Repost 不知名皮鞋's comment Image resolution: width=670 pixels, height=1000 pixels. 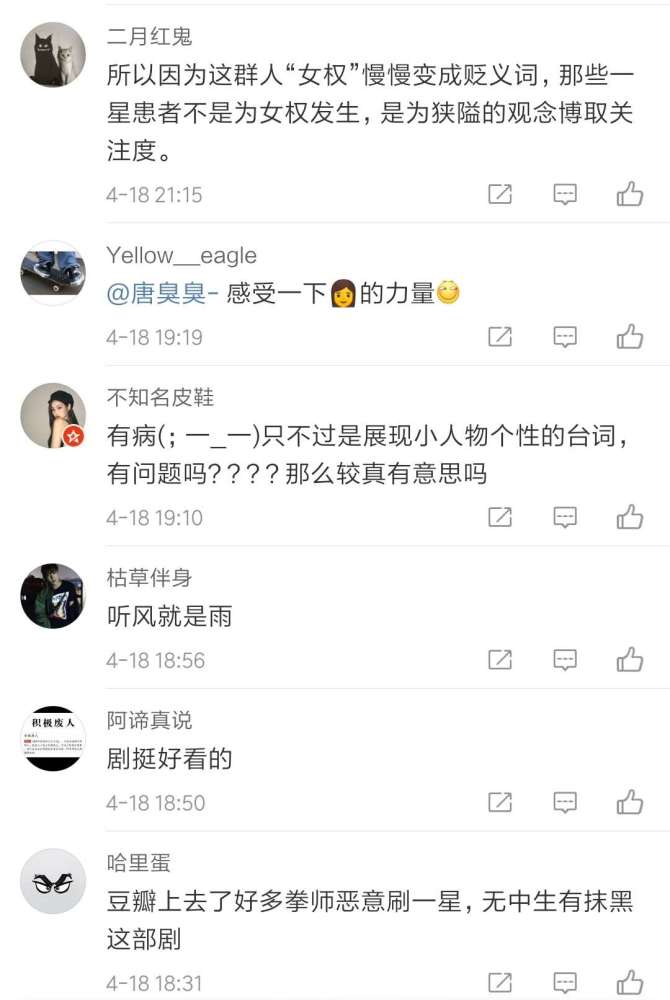[500, 516]
